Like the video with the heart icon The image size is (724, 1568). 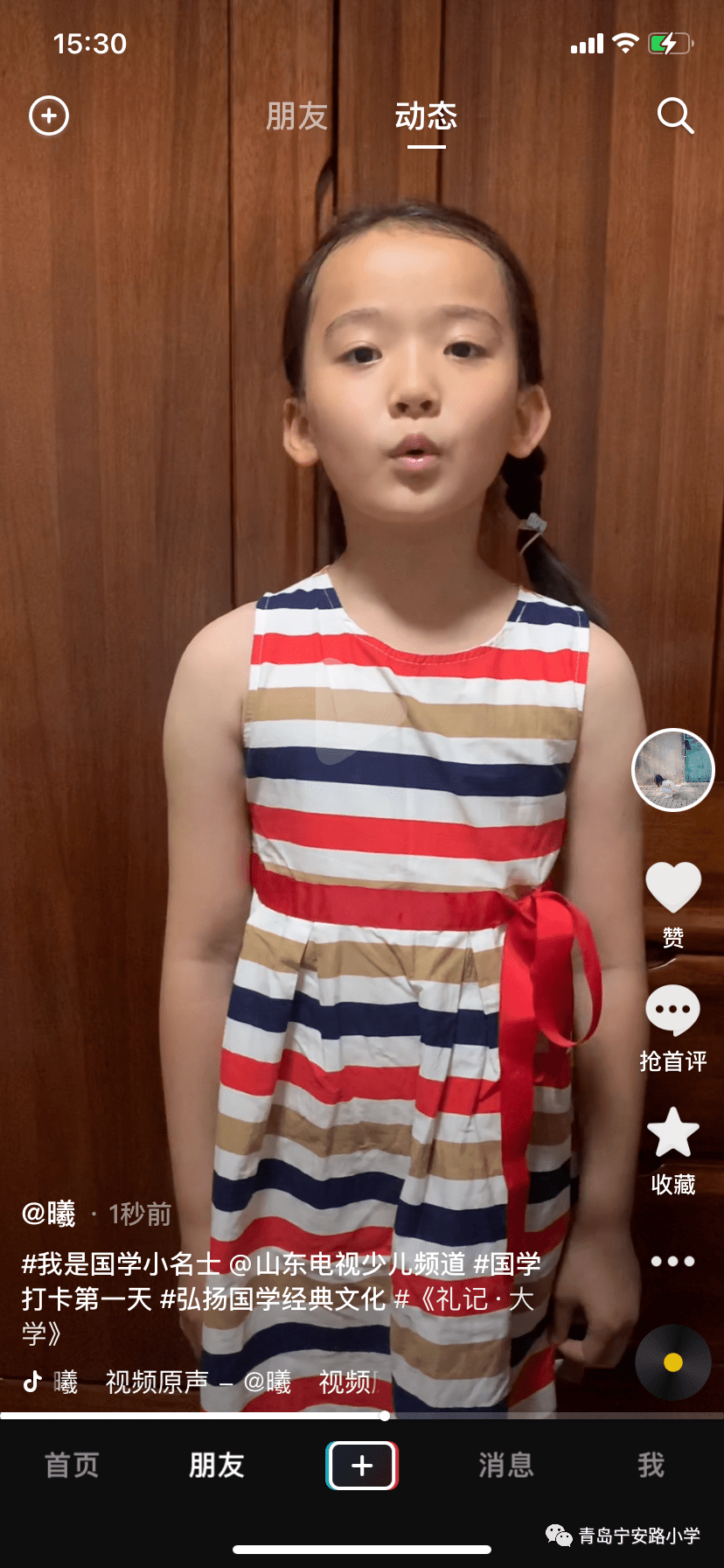[672, 888]
